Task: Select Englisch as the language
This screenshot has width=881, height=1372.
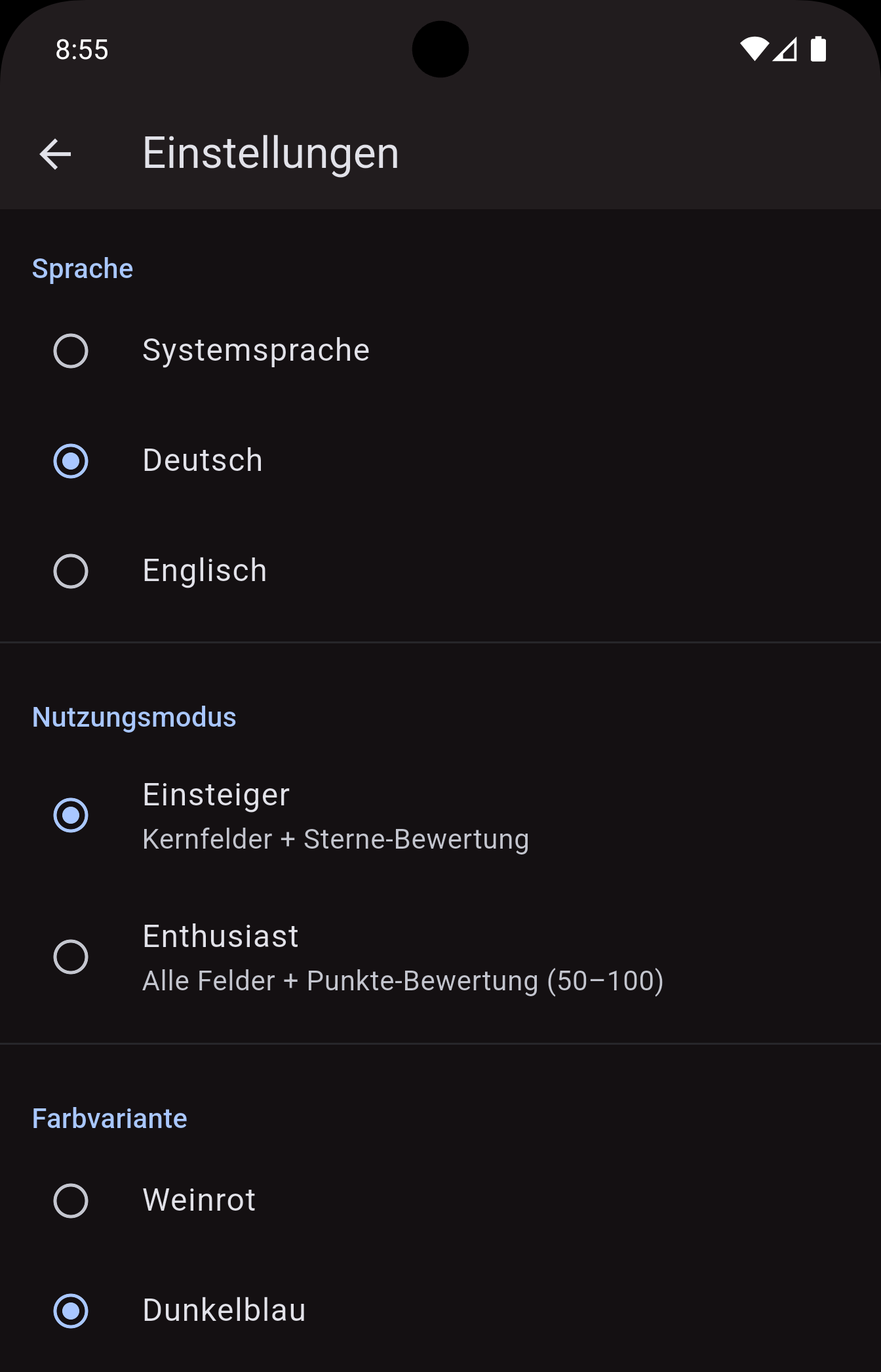Action: [71, 572]
